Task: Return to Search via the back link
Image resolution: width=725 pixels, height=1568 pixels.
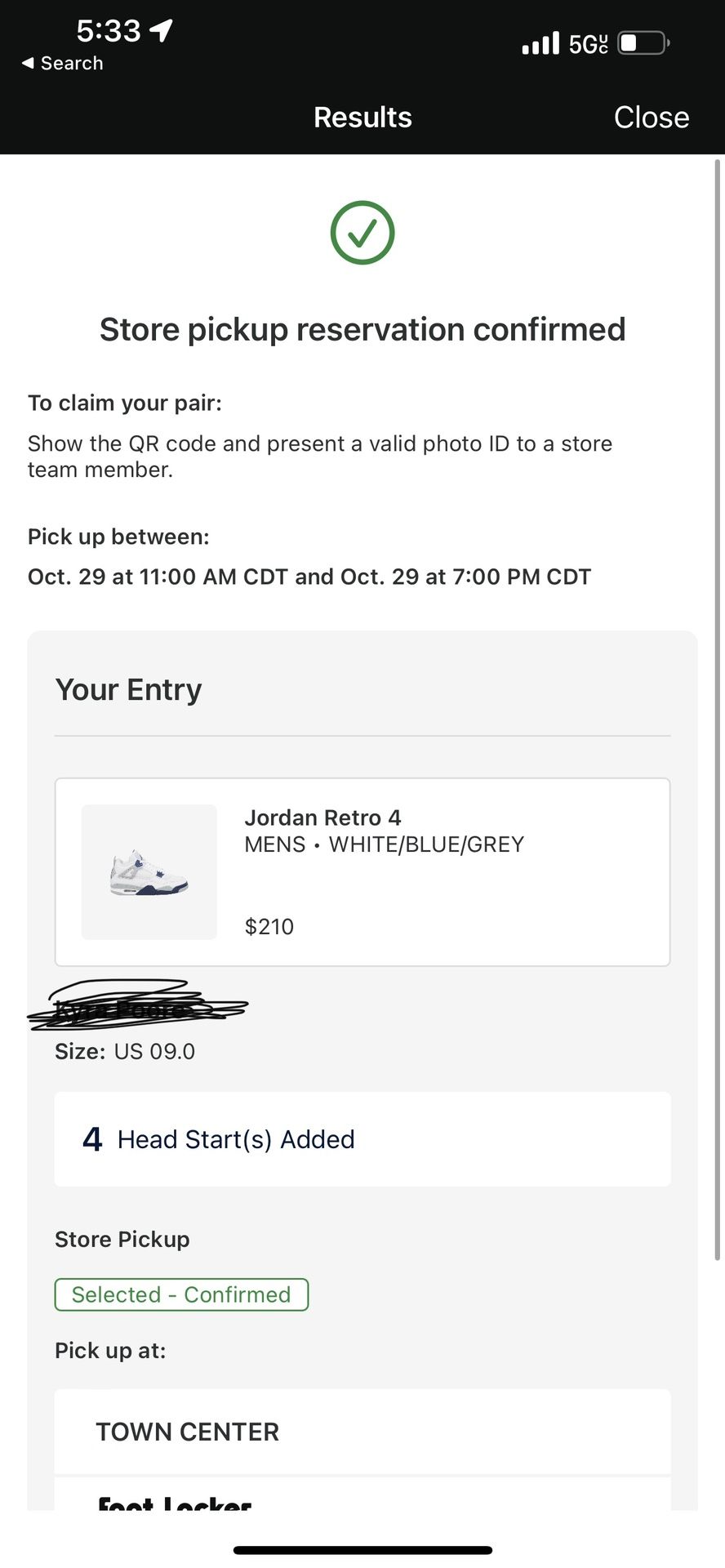Action: [x=63, y=63]
